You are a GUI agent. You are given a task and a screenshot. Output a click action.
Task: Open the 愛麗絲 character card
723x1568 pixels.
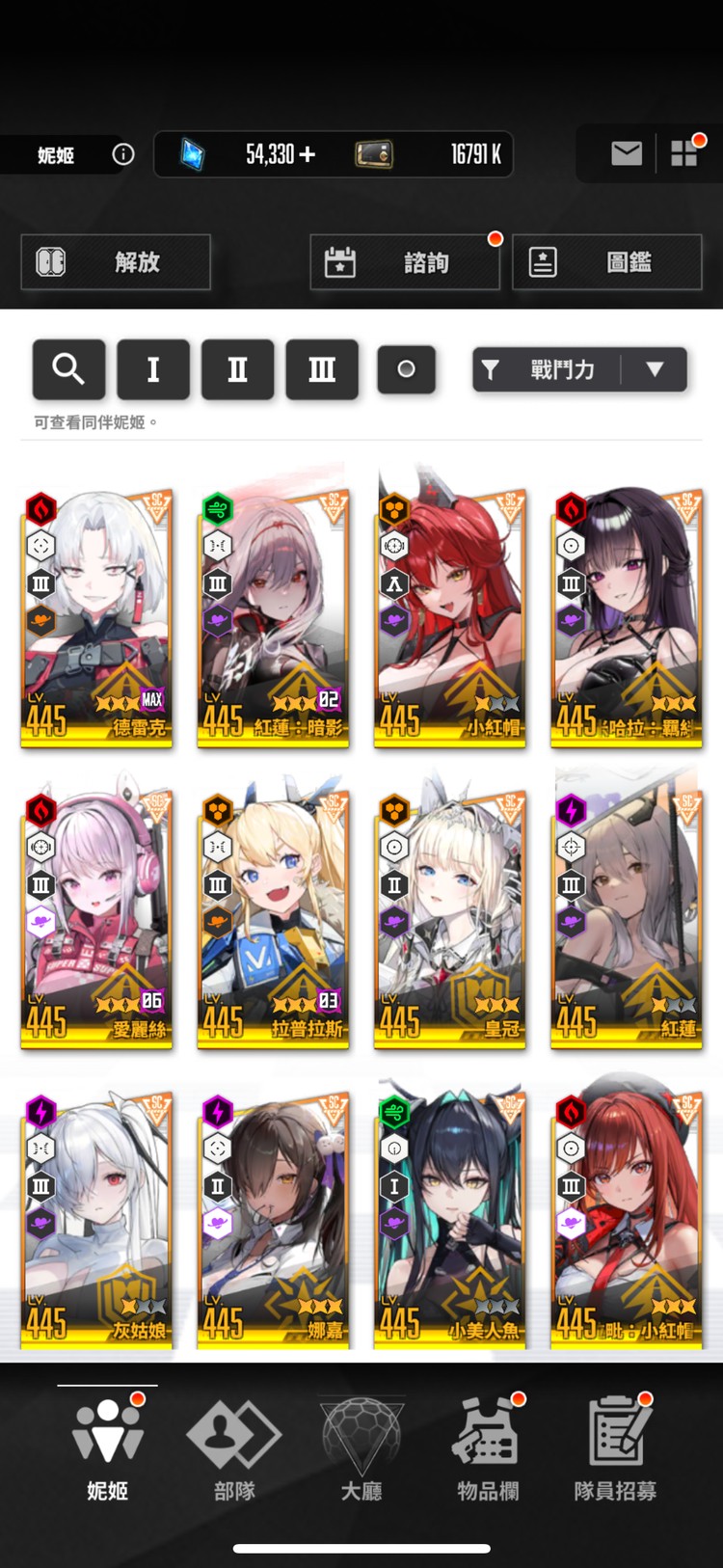(x=96, y=918)
